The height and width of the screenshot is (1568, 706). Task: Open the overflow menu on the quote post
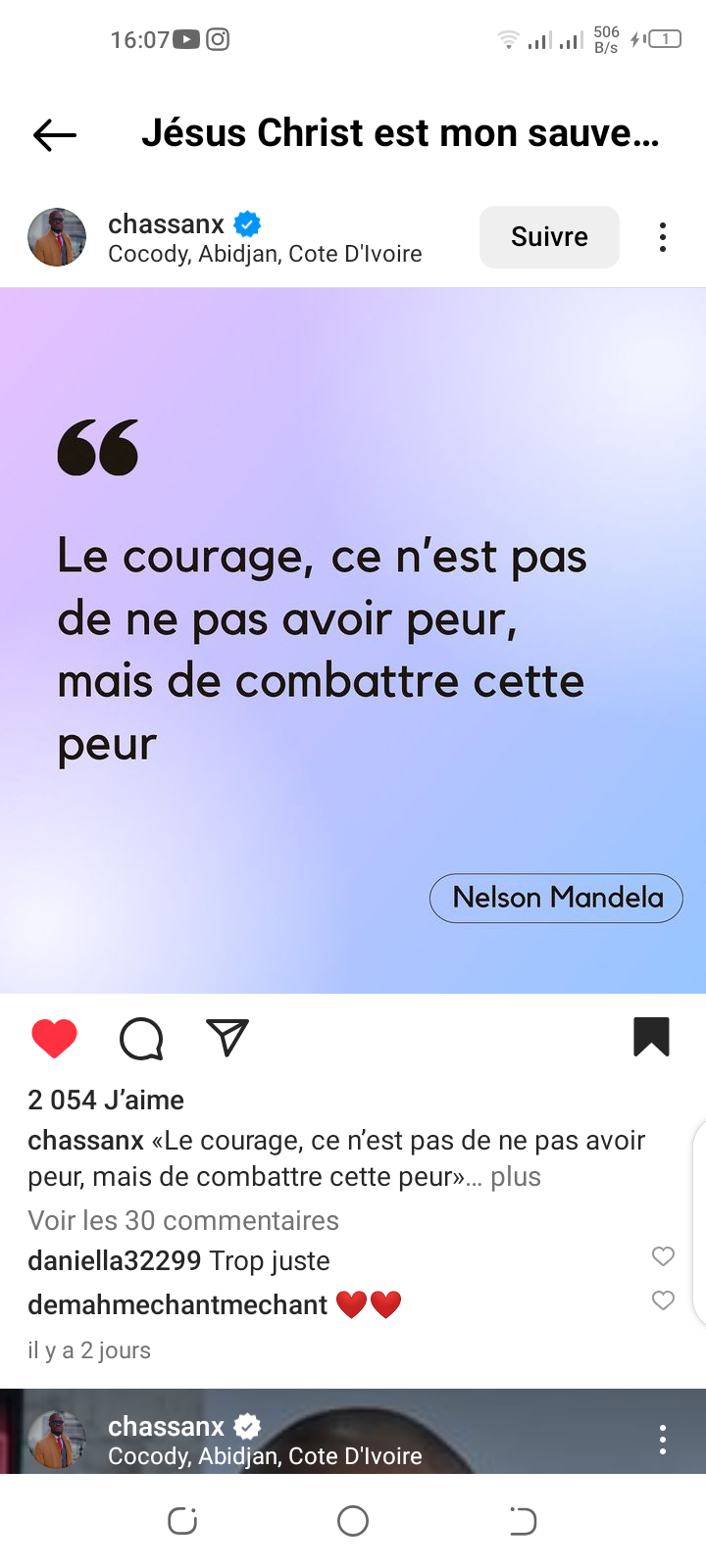click(663, 237)
